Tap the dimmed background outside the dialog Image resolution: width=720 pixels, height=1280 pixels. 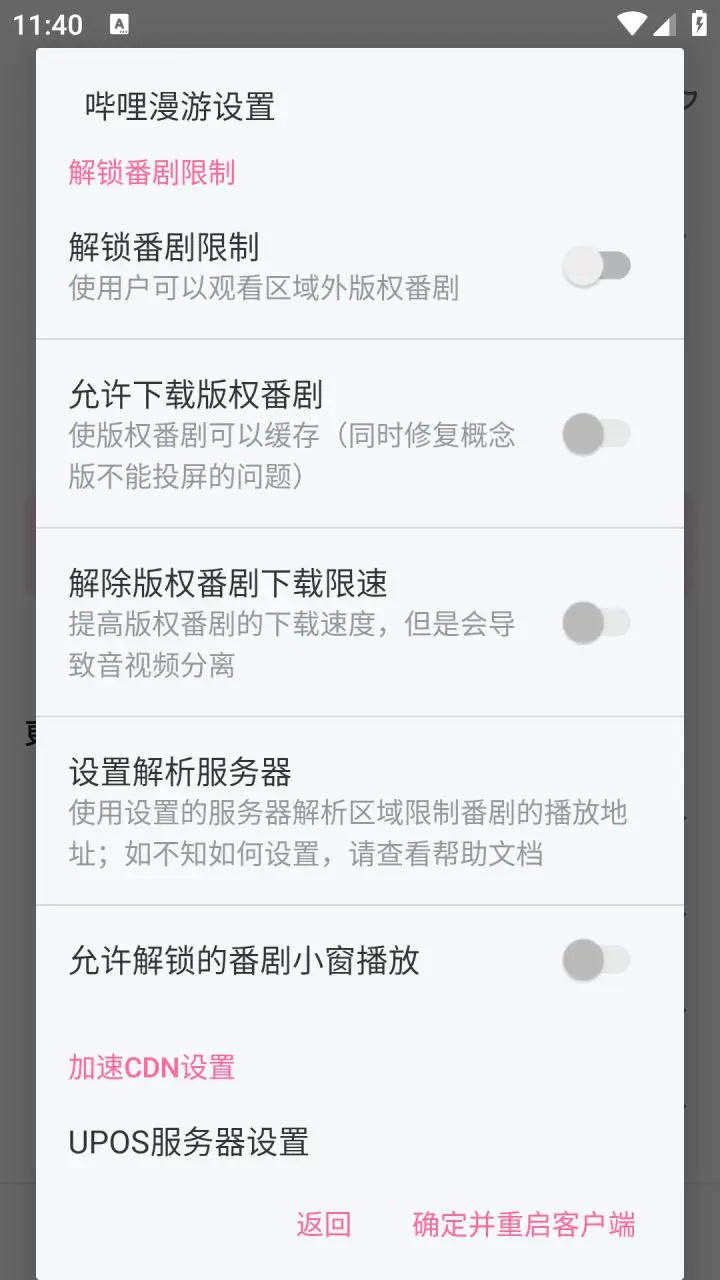point(15,640)
